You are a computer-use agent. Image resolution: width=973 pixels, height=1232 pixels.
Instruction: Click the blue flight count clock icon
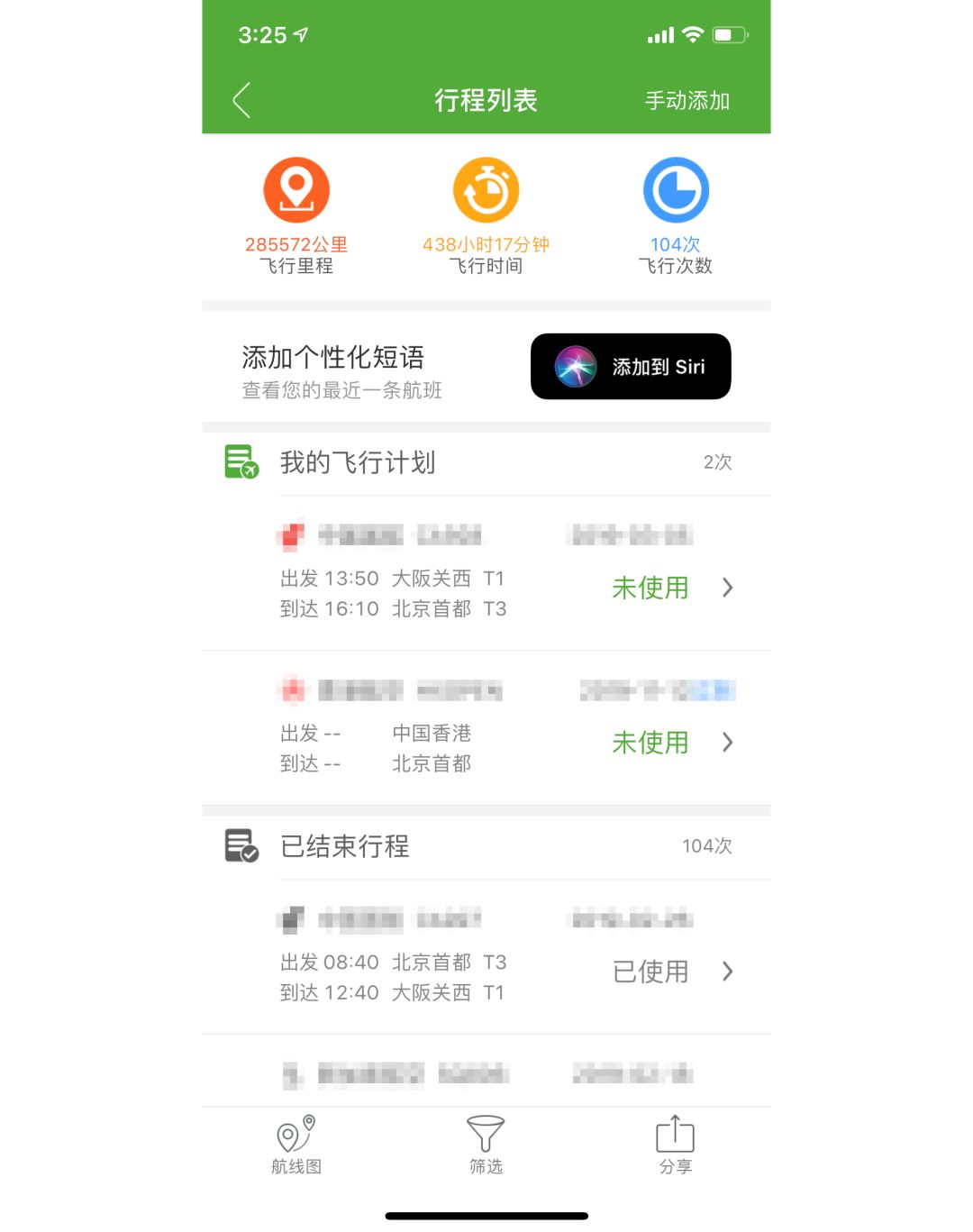pos(675,188)
